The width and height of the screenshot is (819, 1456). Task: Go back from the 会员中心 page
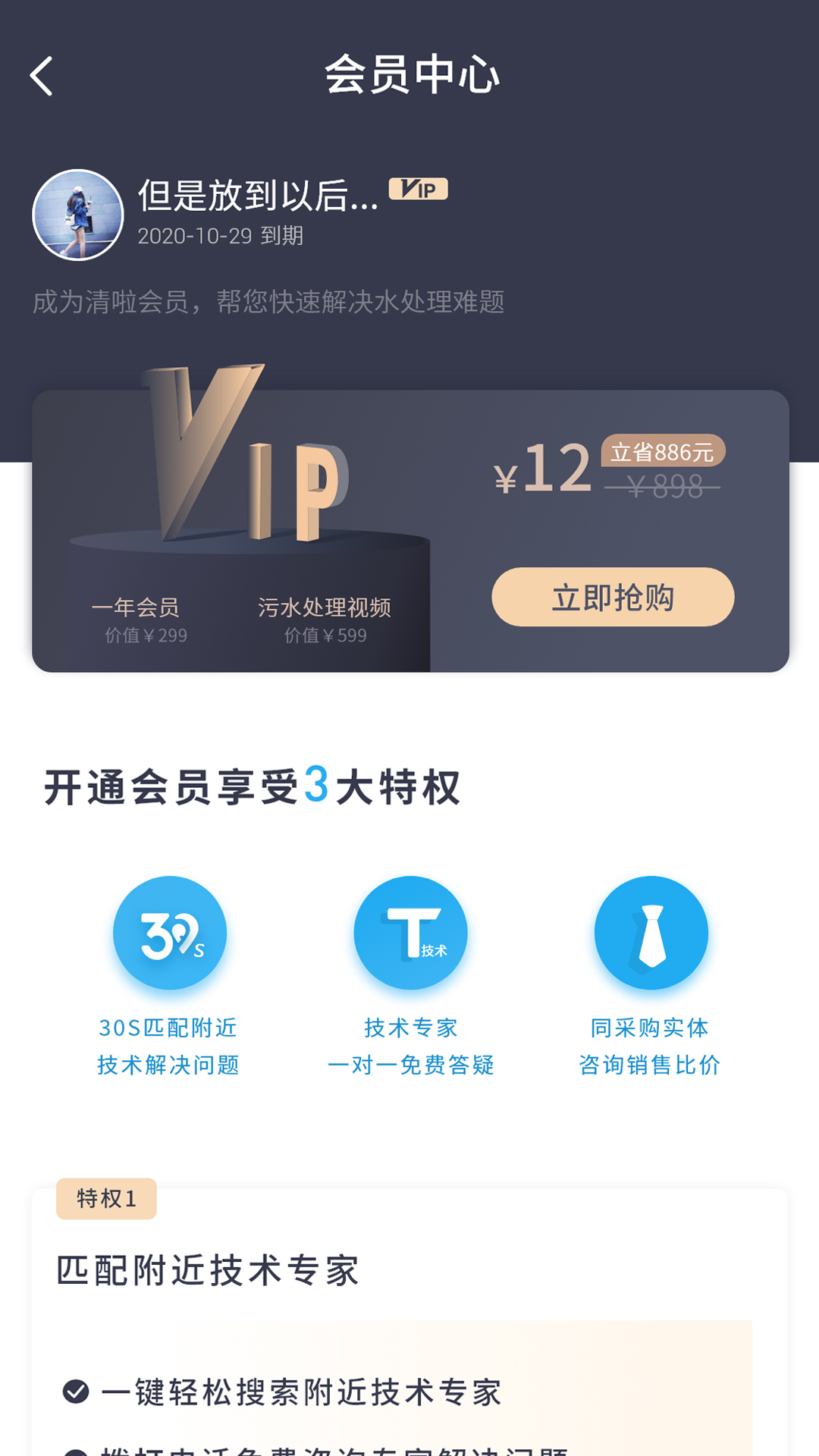[x=42, y=76]
